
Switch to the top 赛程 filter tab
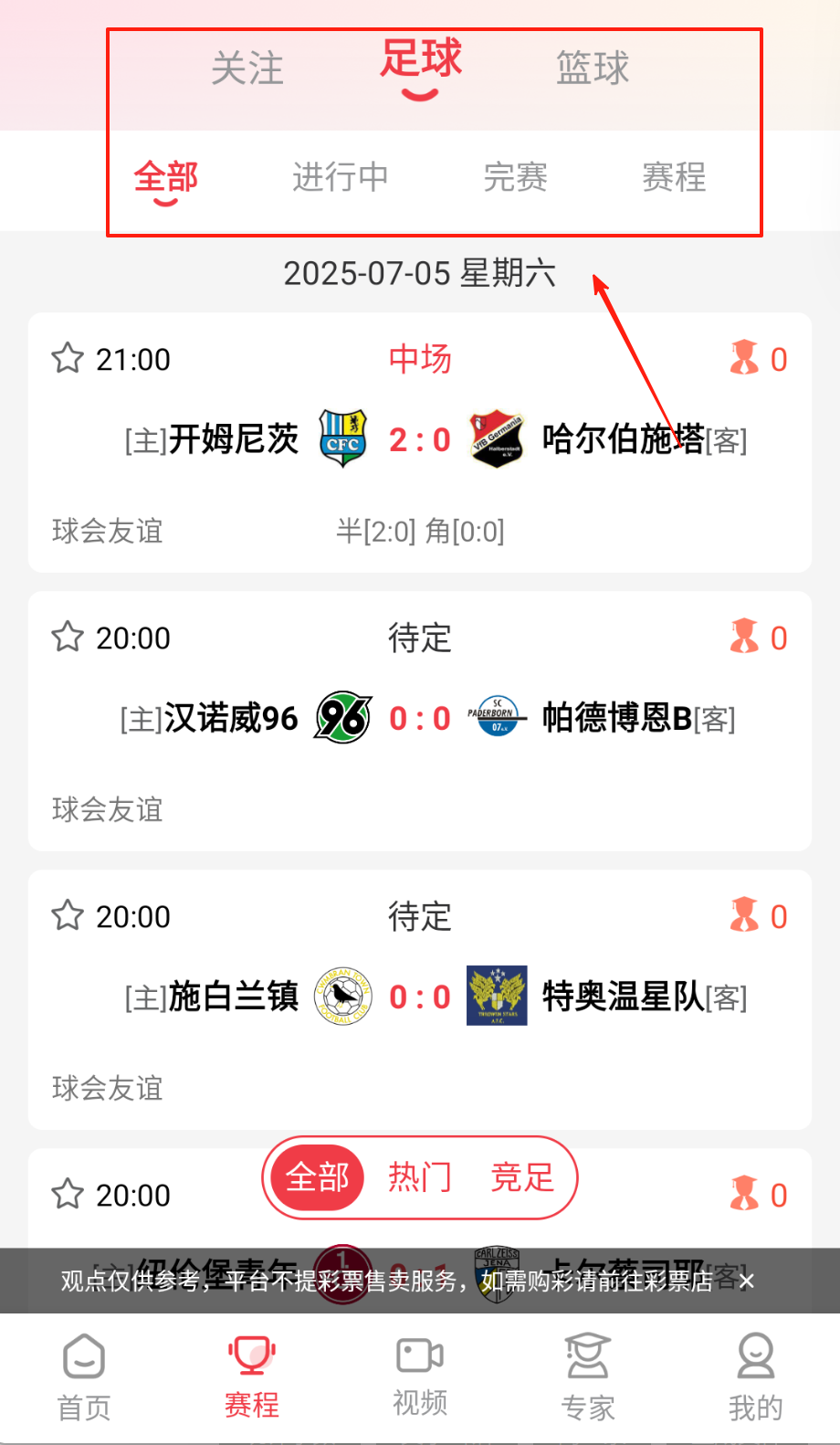click(x=674, y=177)
